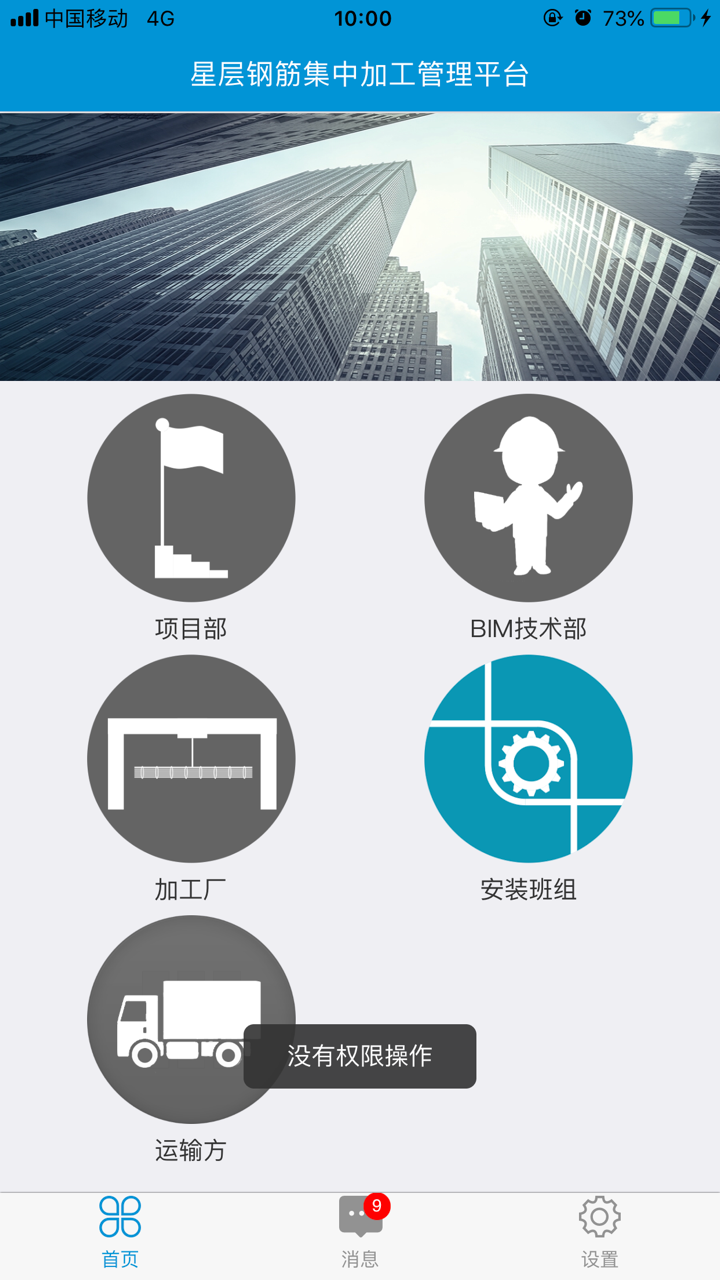The height and width of the screenshot is (1280, 720).
Task: Open the 项目部 flag icon module
Action: (x=192, y=498)
